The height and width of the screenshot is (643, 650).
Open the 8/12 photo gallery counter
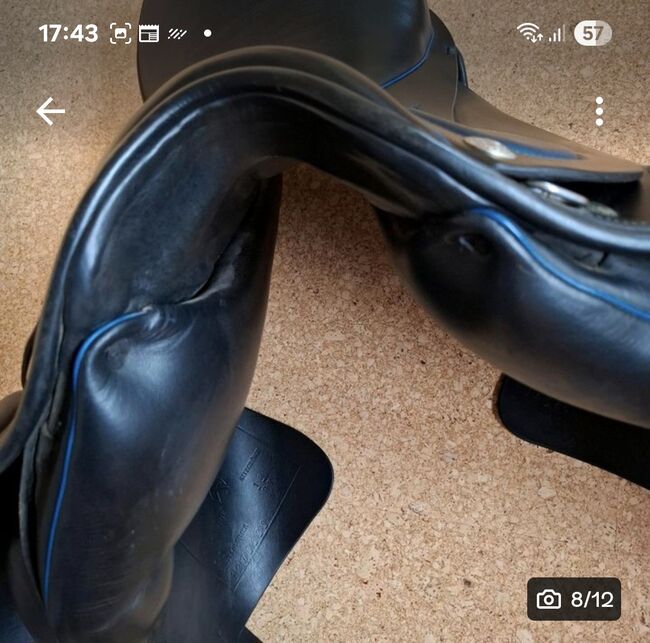(574, 599)
